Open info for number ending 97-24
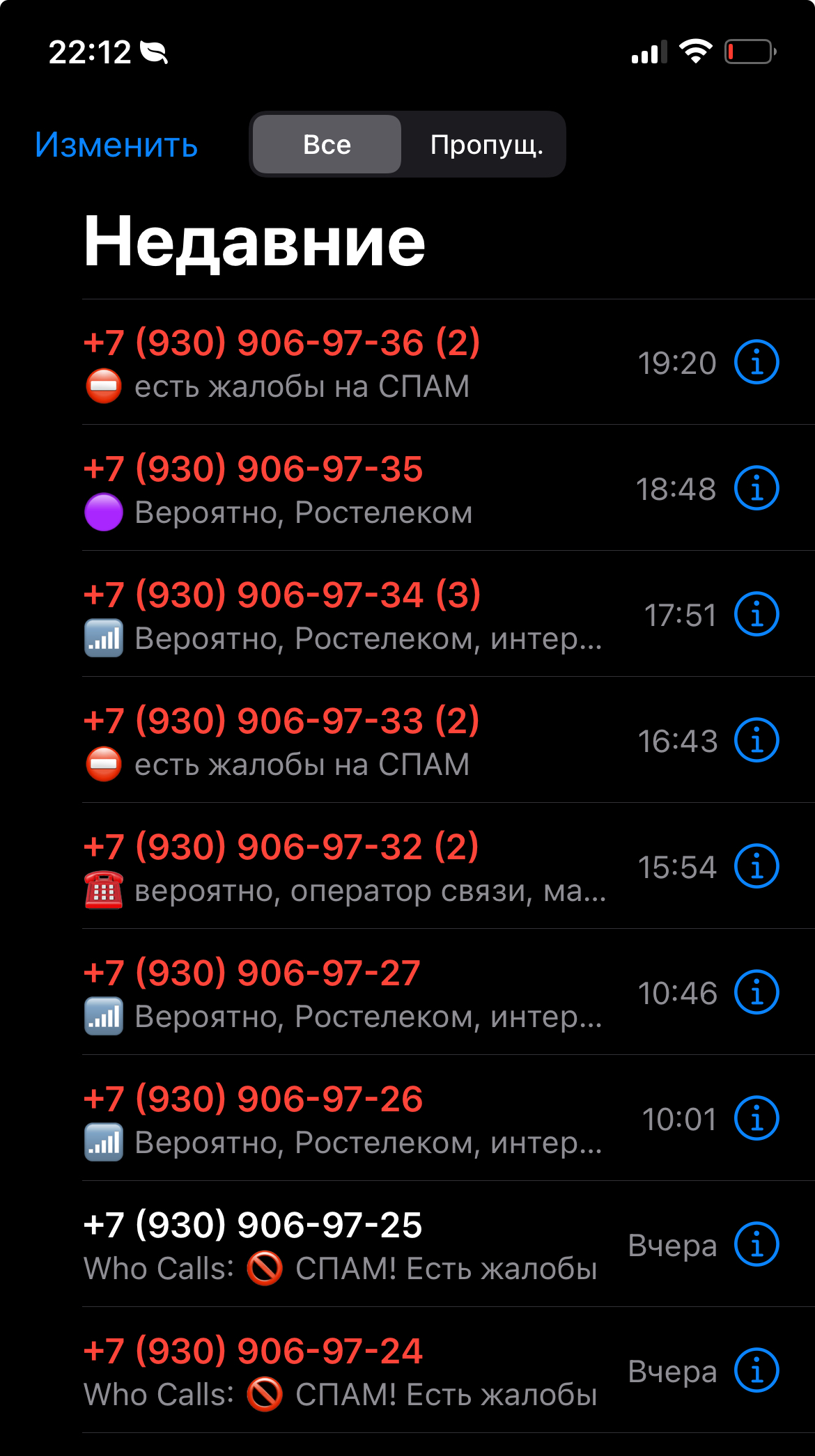The height and width of the screenshot is (1456, 815). 756,1370
